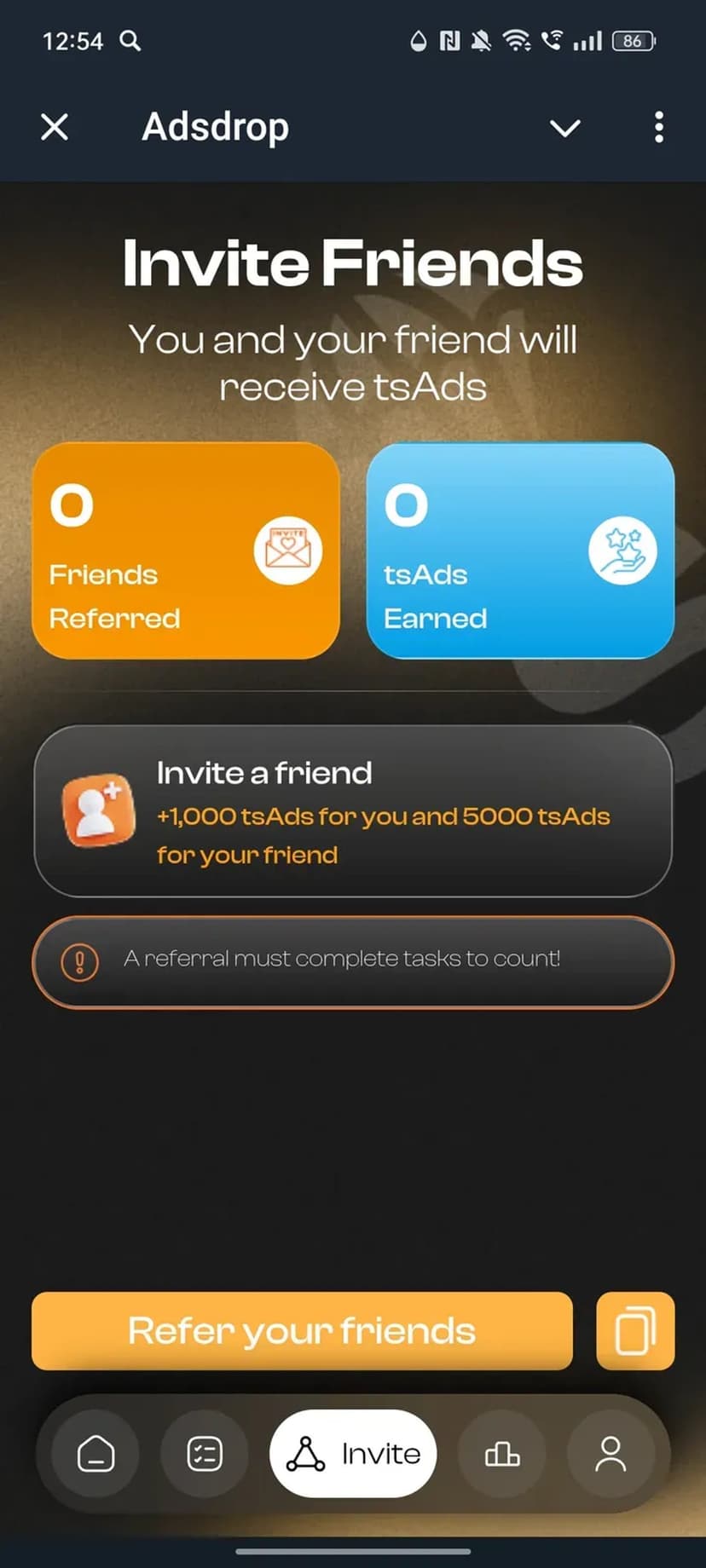Open the Invite a friend card
This screenshot has width=706, height=1568.
pyautogui.click(x=353, y=811)
